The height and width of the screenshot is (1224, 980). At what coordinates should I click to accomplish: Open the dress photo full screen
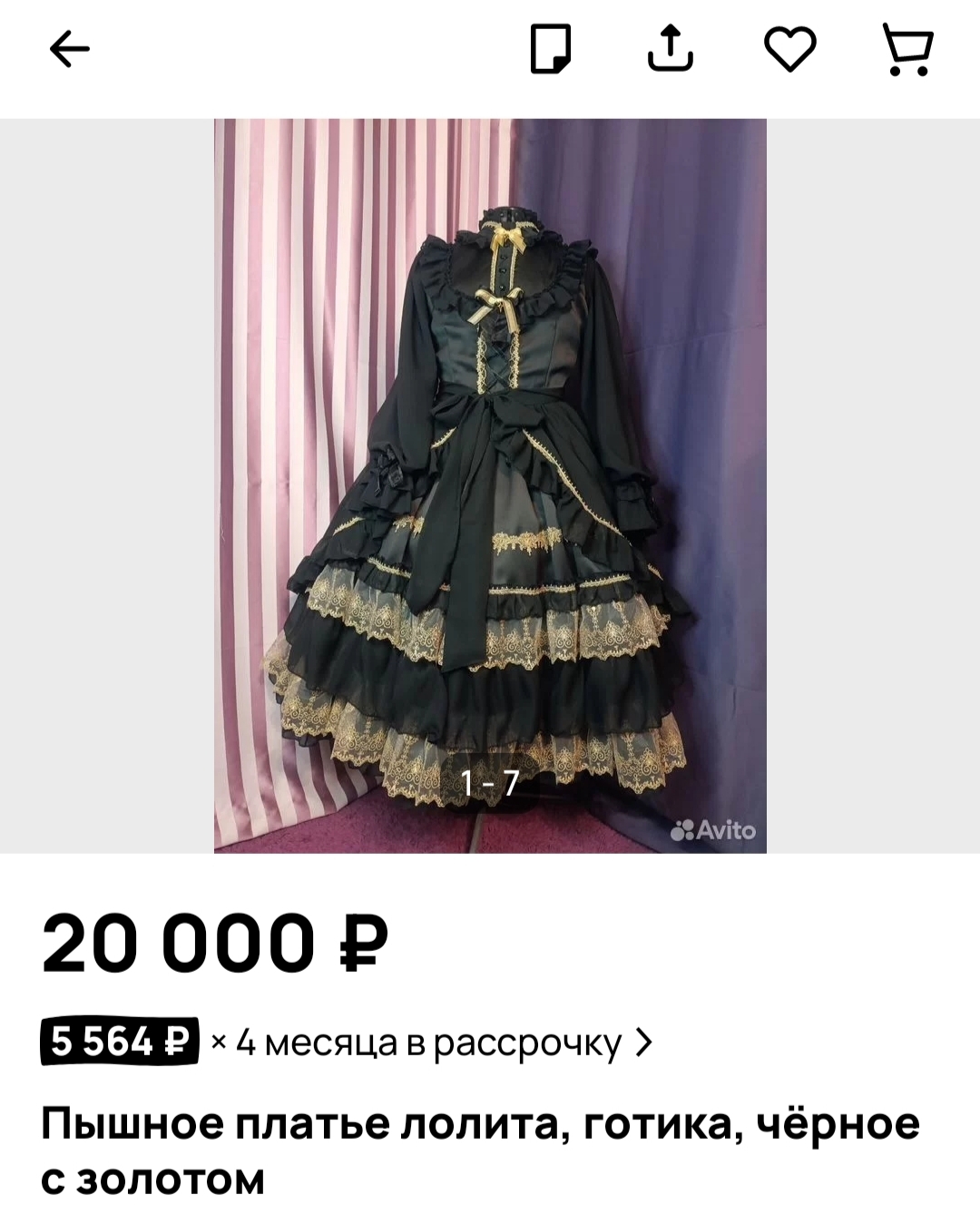pyautogui.click(x=490, y=485)
